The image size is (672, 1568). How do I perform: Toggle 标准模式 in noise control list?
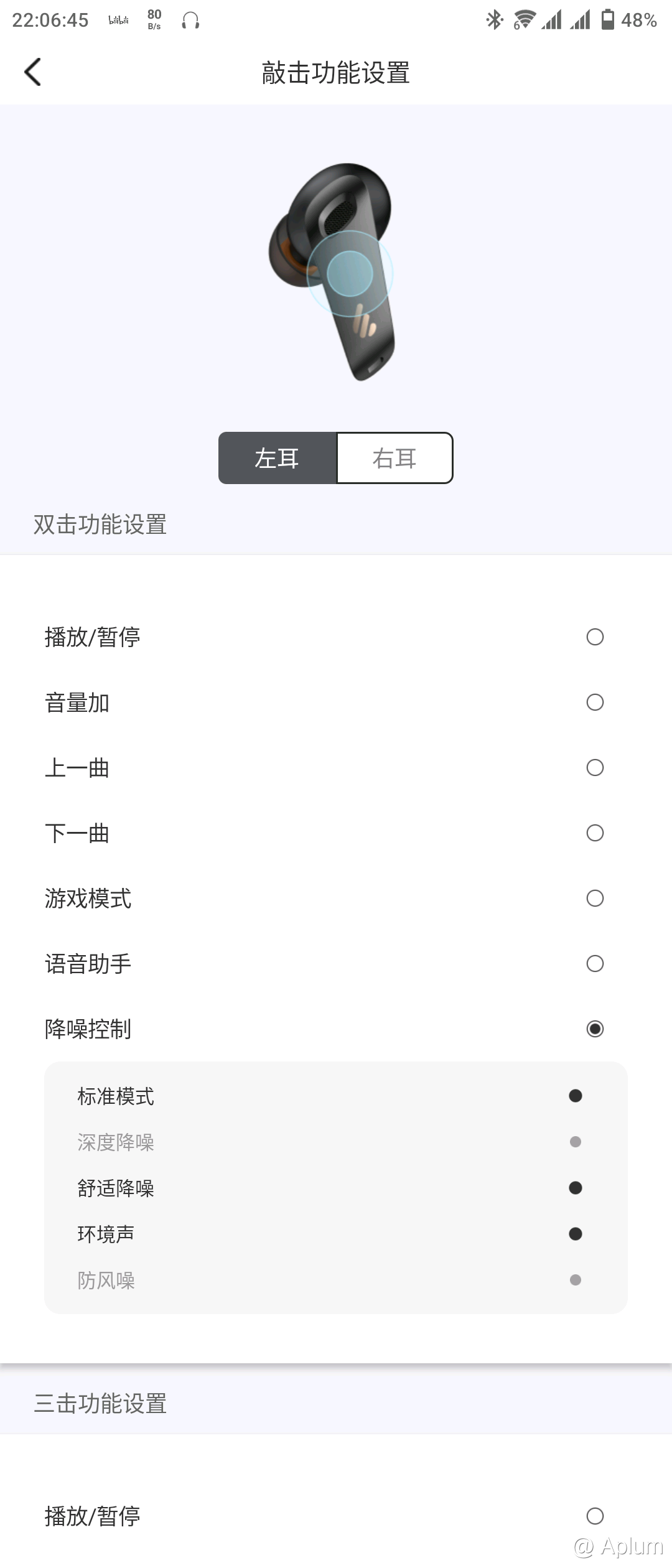pyautogui.click(x=576, y=1096)
